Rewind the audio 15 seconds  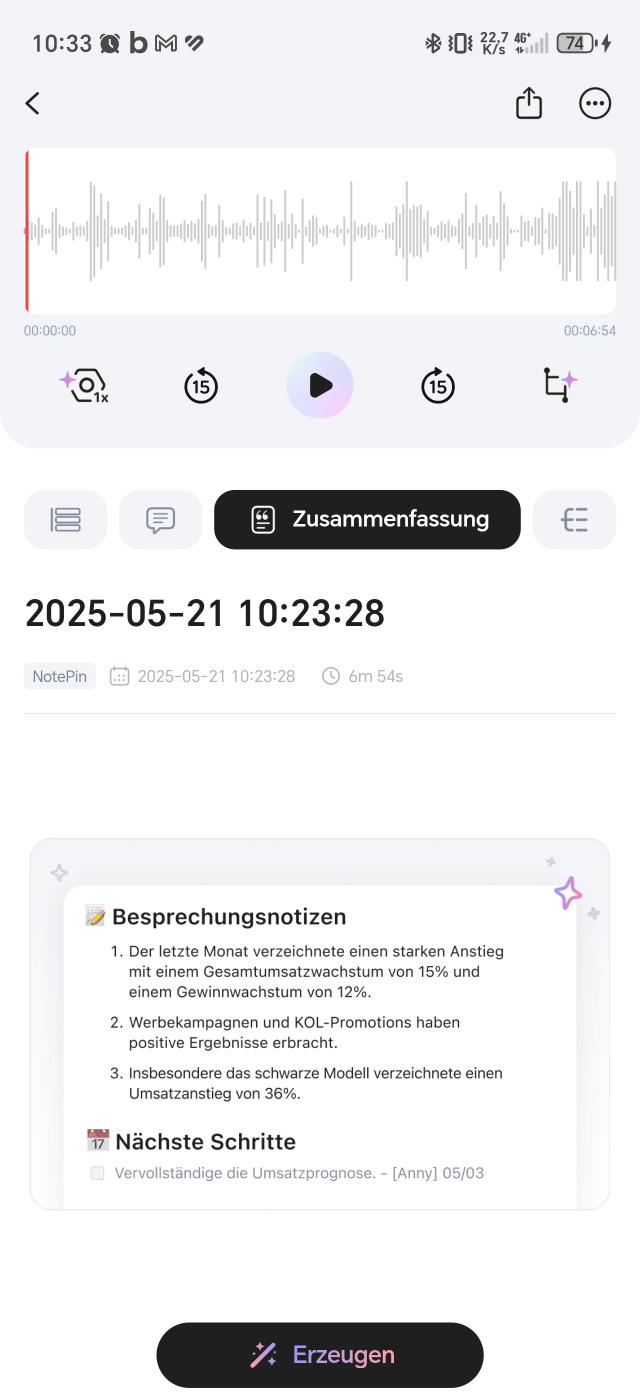[201, 385]
